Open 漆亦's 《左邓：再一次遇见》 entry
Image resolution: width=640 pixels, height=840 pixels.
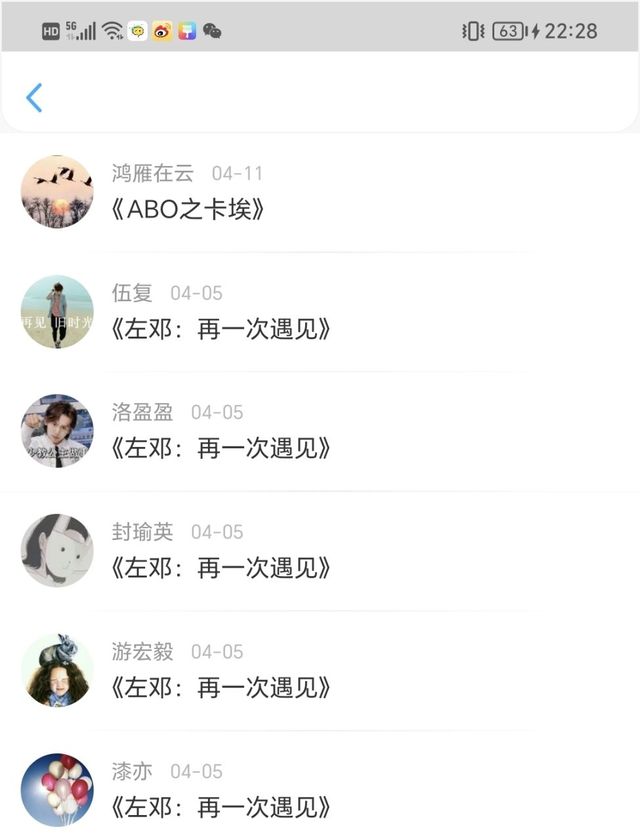pyautogui.click(x=221, y=807)
